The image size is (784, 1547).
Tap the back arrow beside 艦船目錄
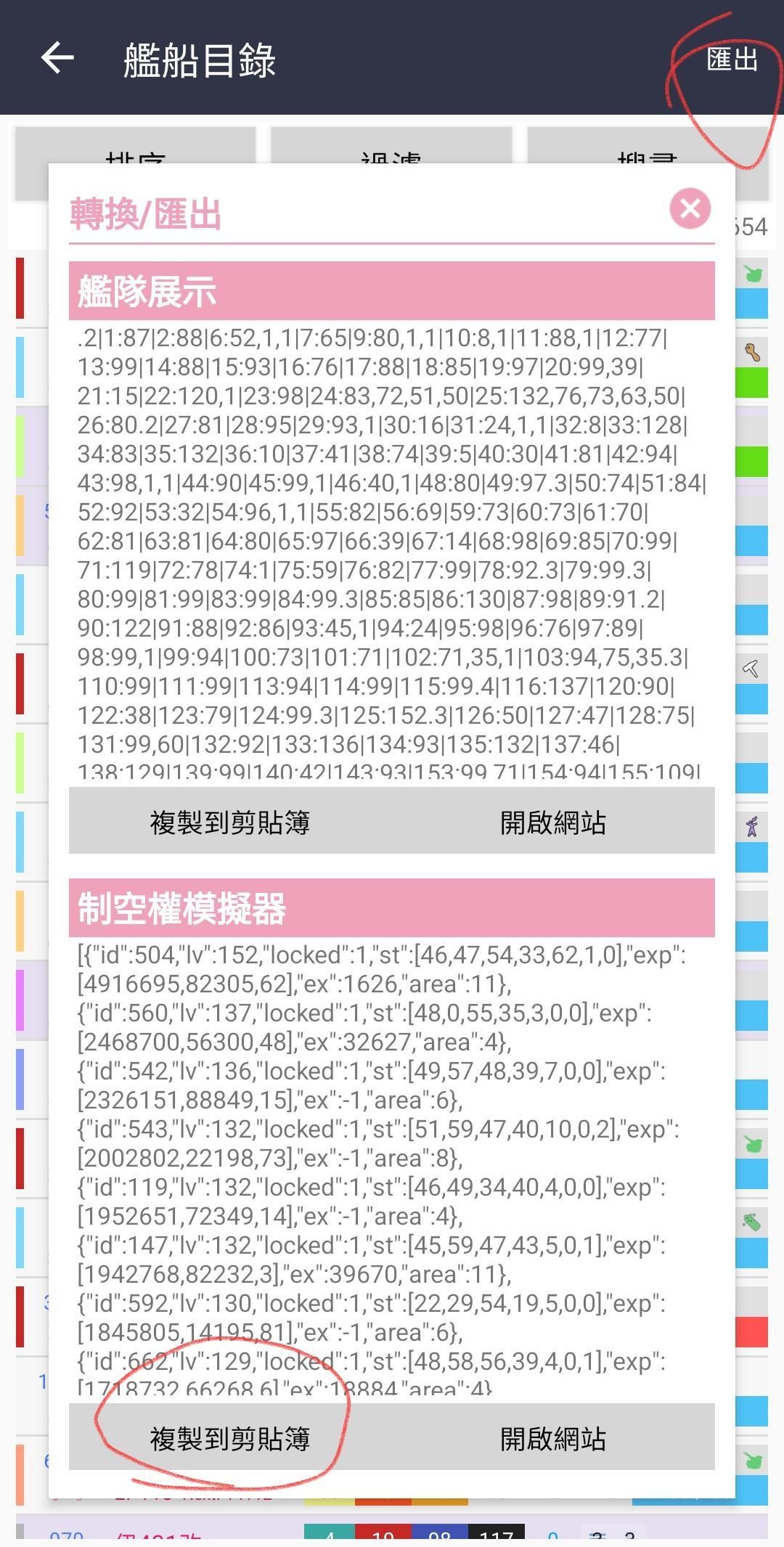pyautogui.click(x=57, y=58)
